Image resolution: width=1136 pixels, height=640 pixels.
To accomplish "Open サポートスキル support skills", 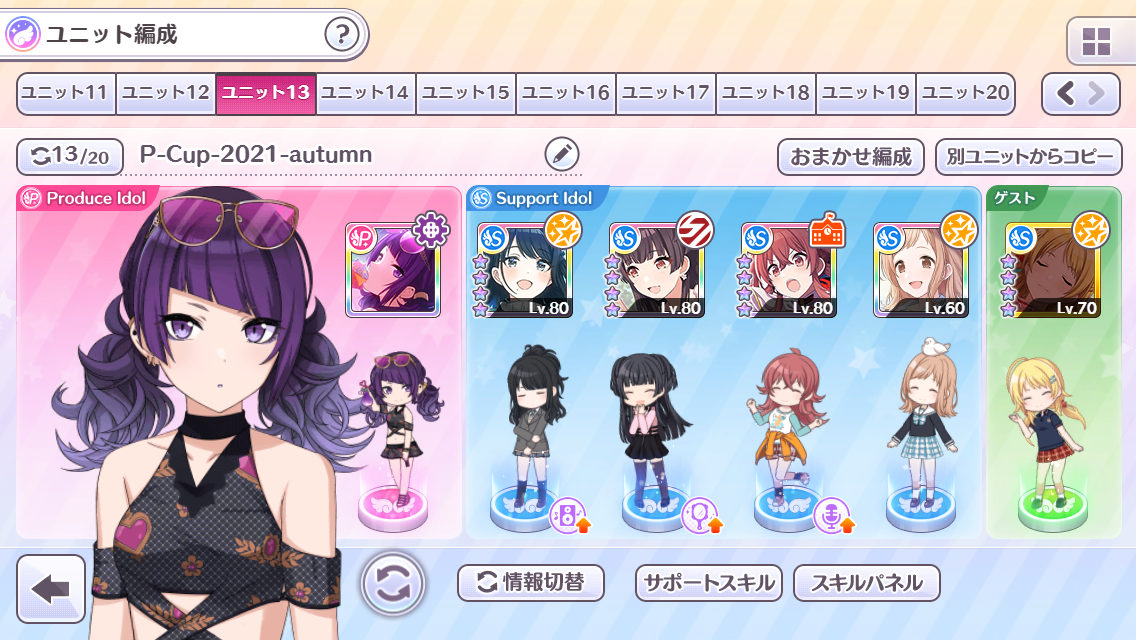I will [709, 583].
